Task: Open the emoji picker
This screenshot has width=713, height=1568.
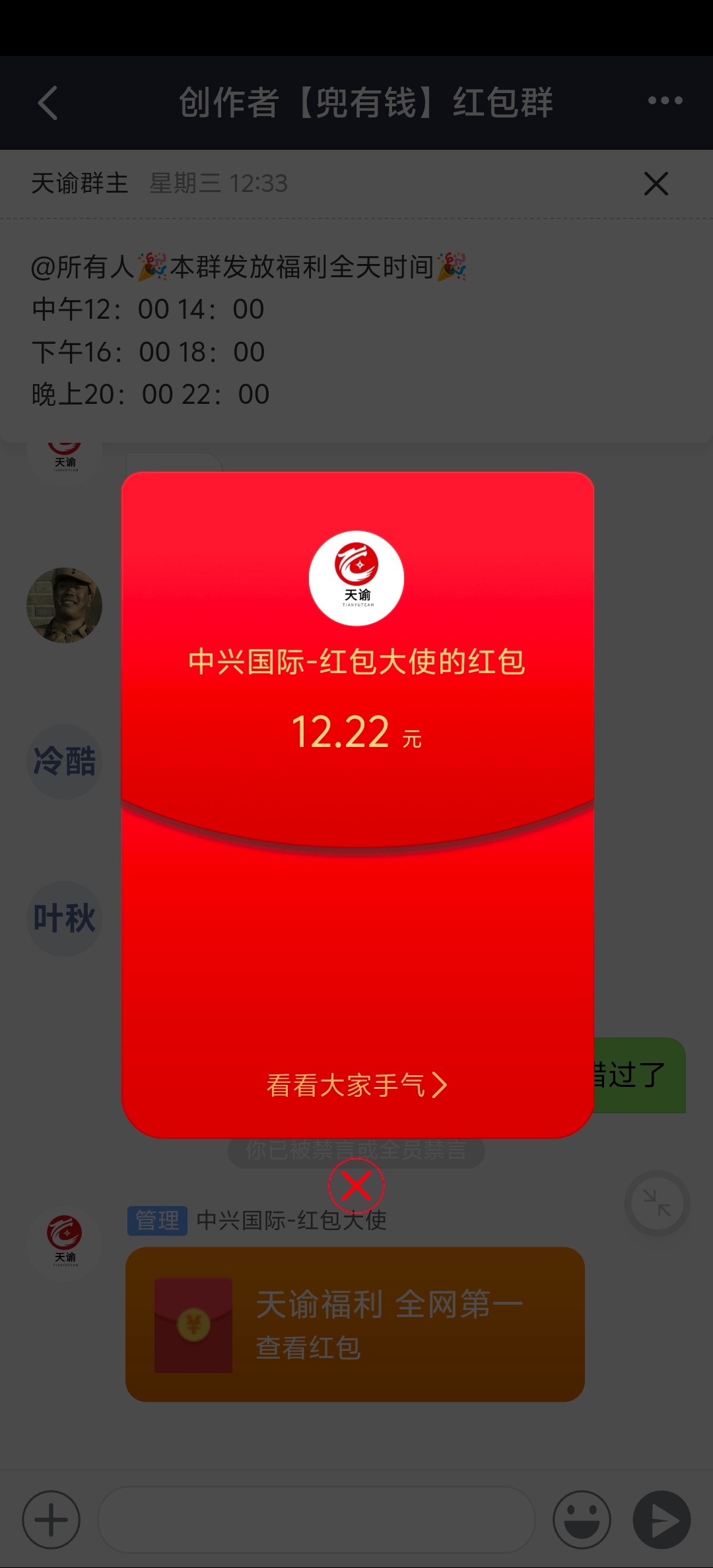Action: pyautogui.click(x=582, y=1519)
